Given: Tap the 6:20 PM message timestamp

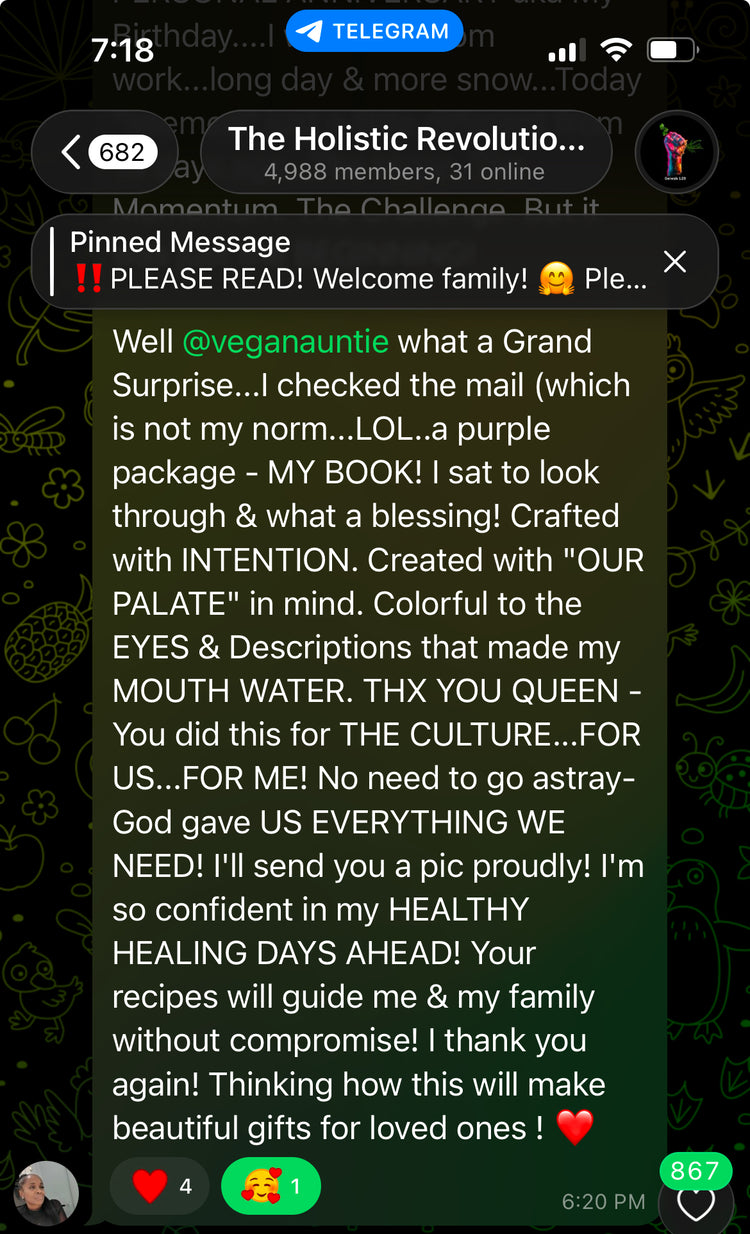Looking at the screenshot, I should (x=602, y=1203).
